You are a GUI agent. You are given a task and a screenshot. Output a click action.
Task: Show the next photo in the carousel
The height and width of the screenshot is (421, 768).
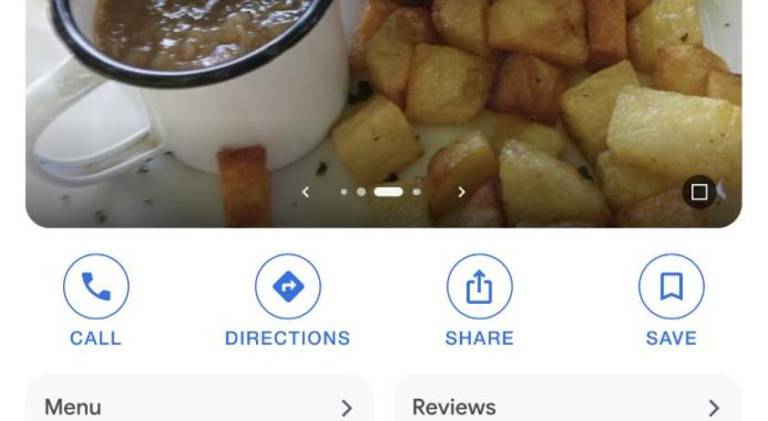(x=461, y=192)
